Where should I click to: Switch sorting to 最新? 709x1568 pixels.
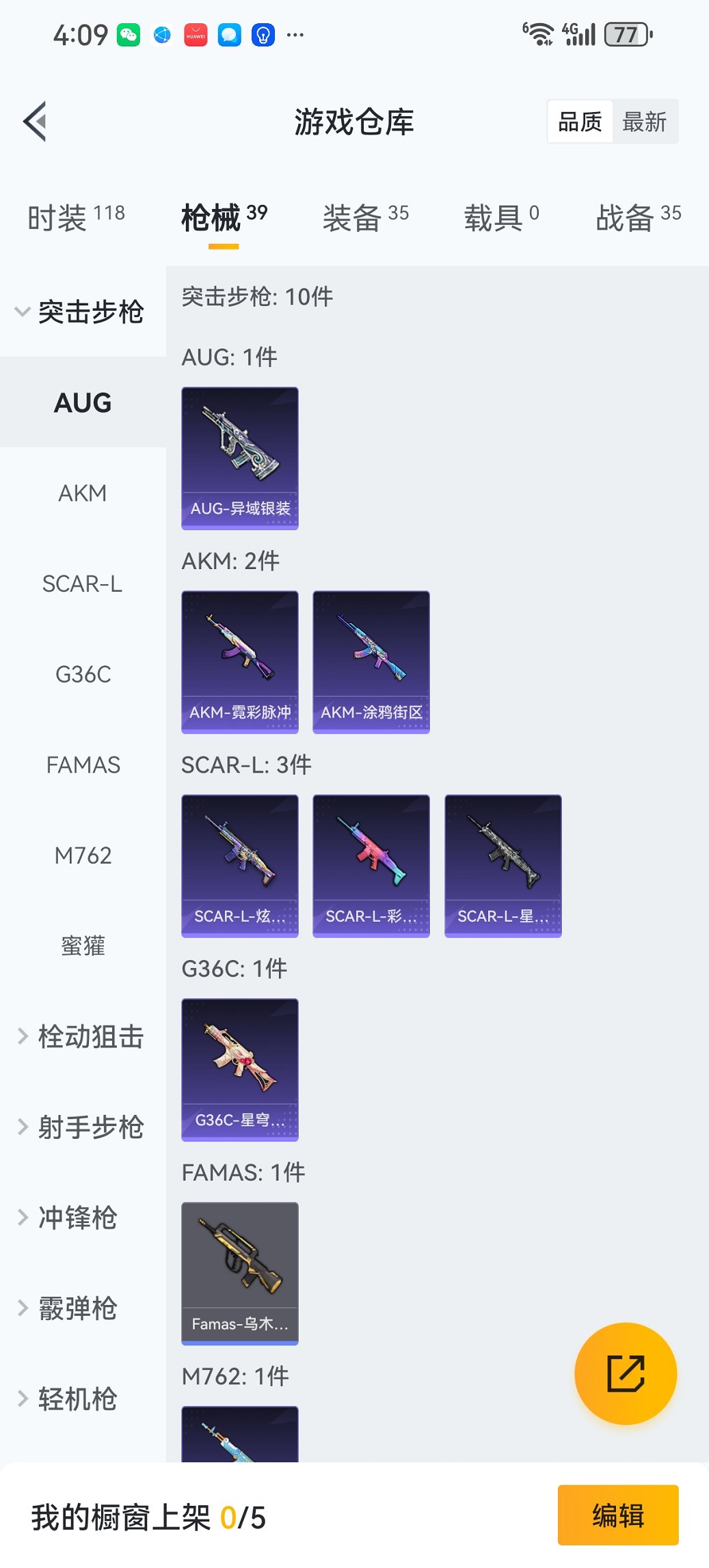coord(645,120)
